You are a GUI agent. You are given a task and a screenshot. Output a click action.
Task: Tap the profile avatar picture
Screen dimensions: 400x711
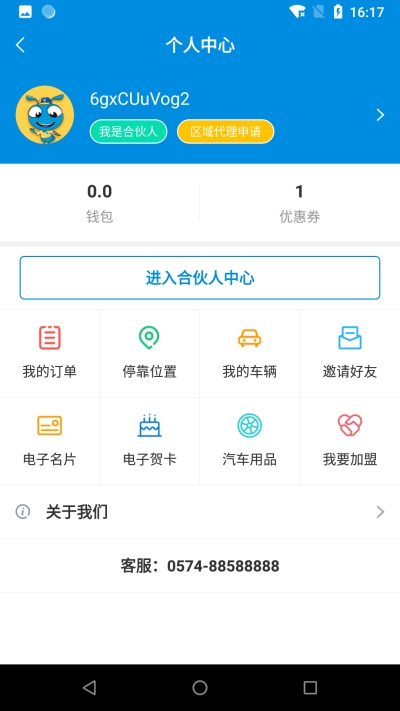pyautogui.click(x=45, y=115)
